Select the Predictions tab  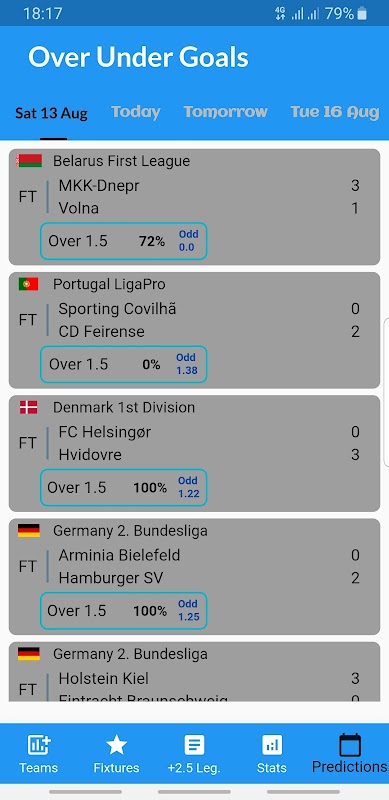pyautogui.click(x=350, y=754)
